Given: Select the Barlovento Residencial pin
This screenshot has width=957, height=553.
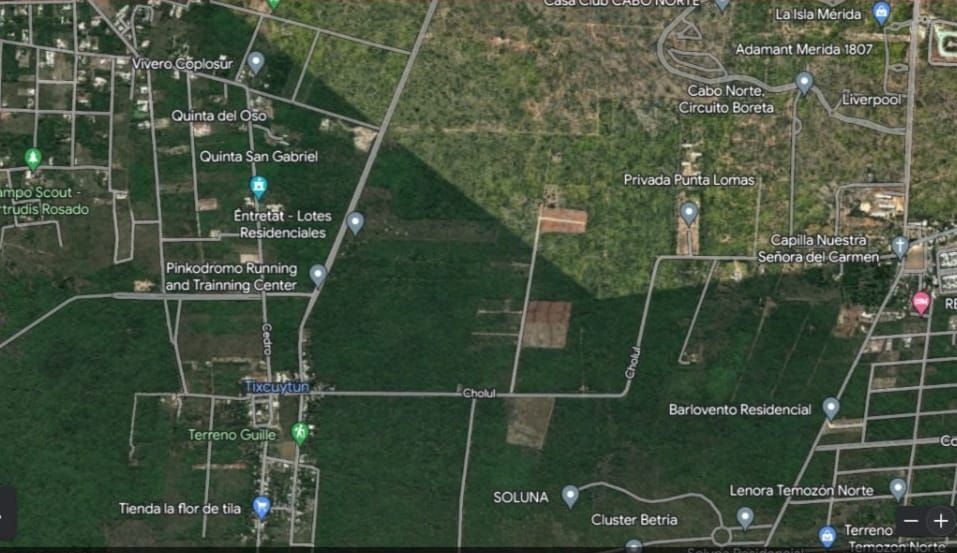Looking at the screenshot, I should click(830, 406).
